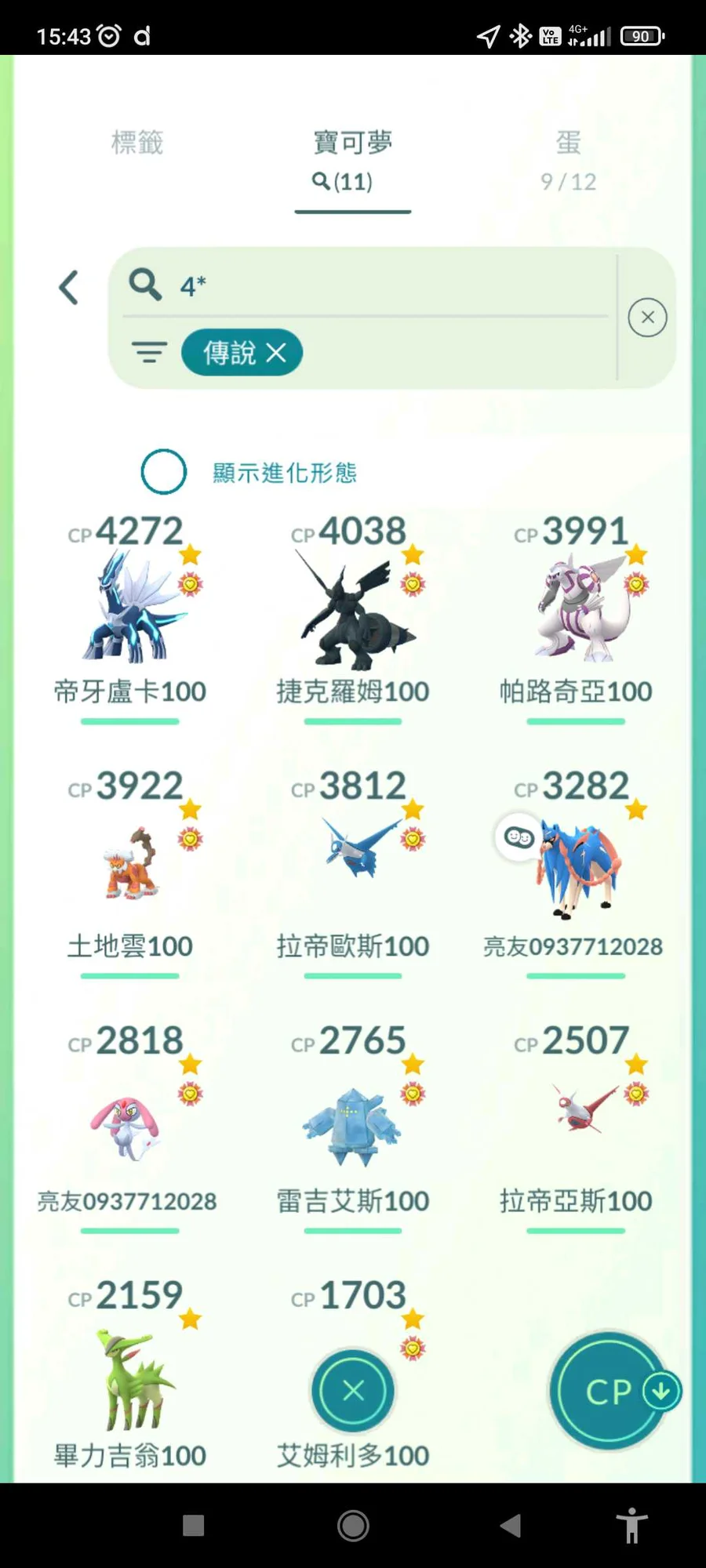The height and width of the screenshot is (1568, 706).
Task: Clear the search with the circled X
Action: pos(647,318)
